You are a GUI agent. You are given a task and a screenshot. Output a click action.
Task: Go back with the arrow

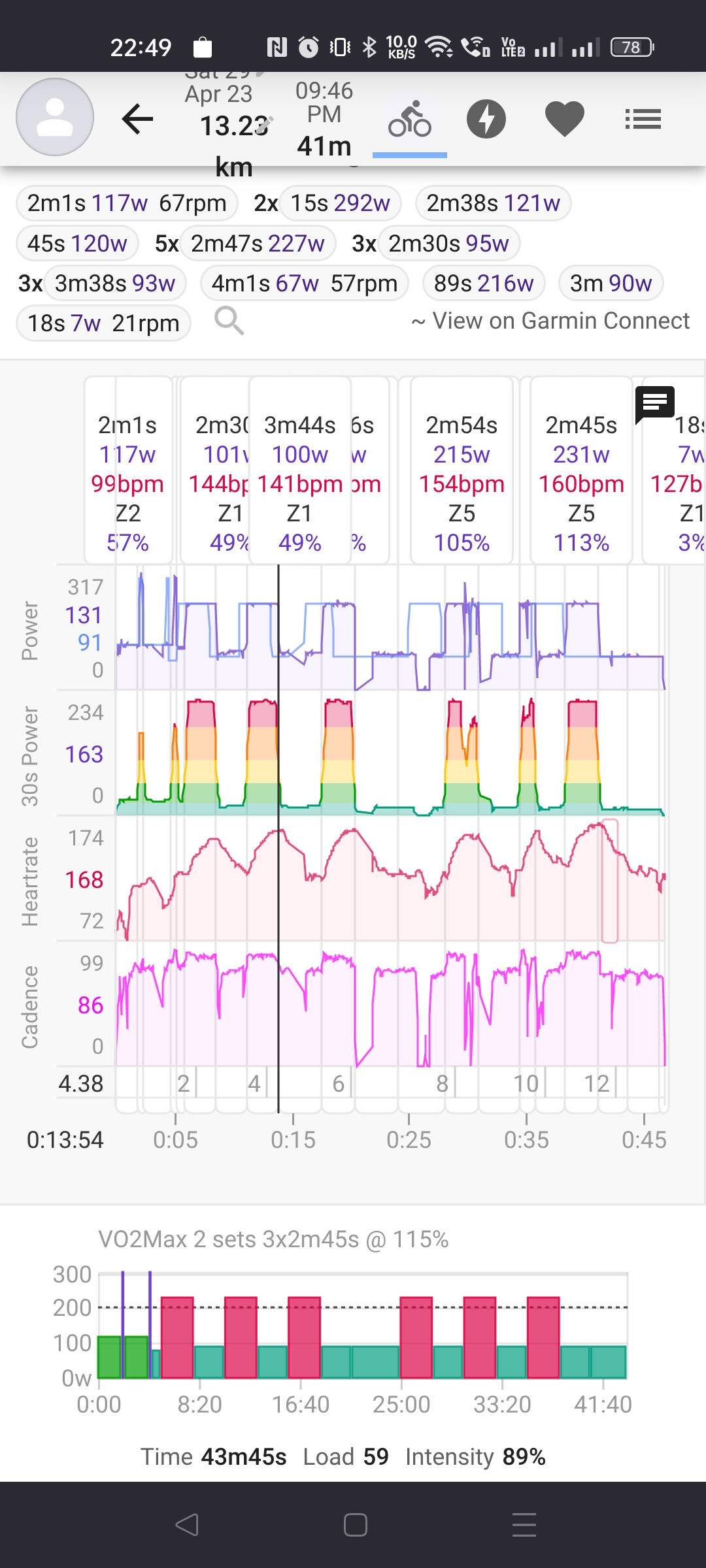coord(137,119)
